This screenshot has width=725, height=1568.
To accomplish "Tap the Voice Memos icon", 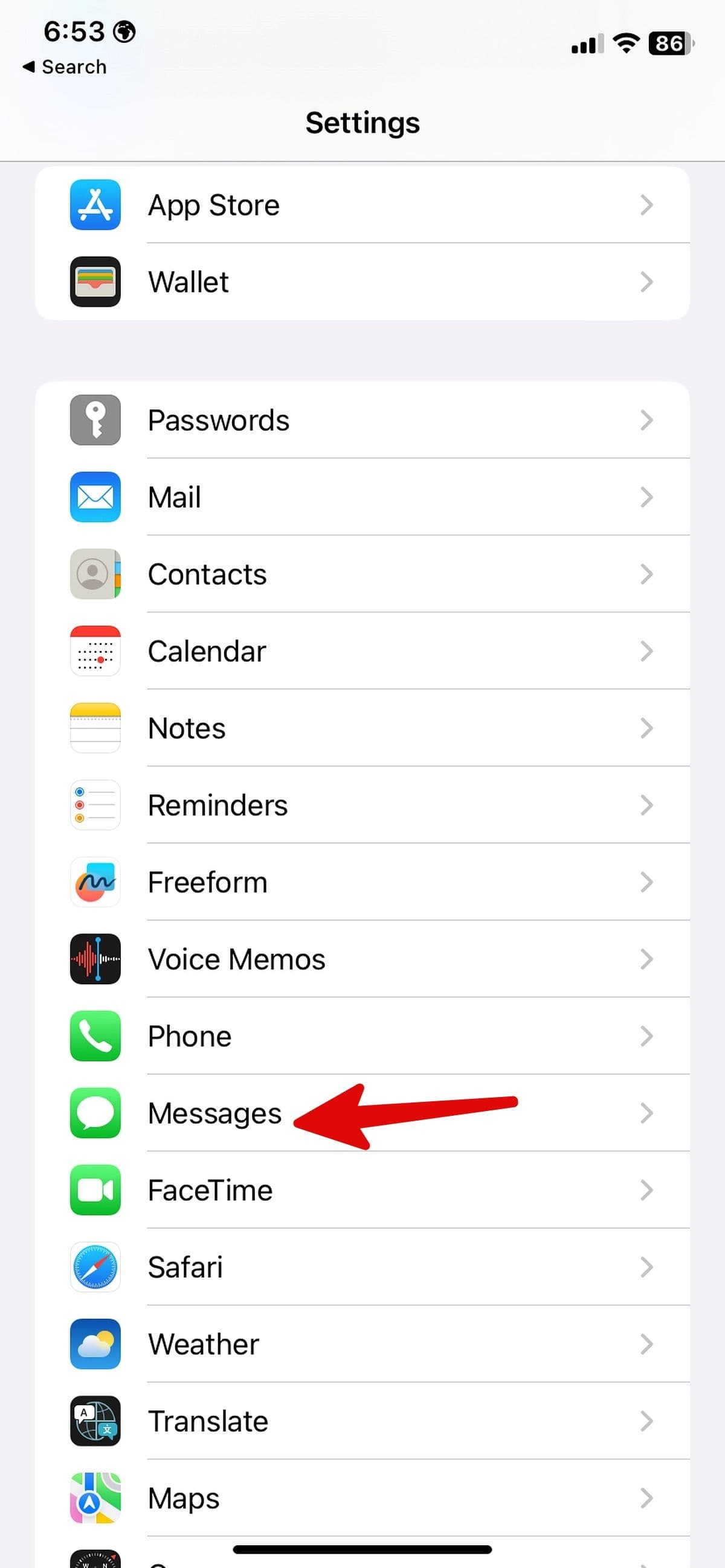I will tap(95, 959).
